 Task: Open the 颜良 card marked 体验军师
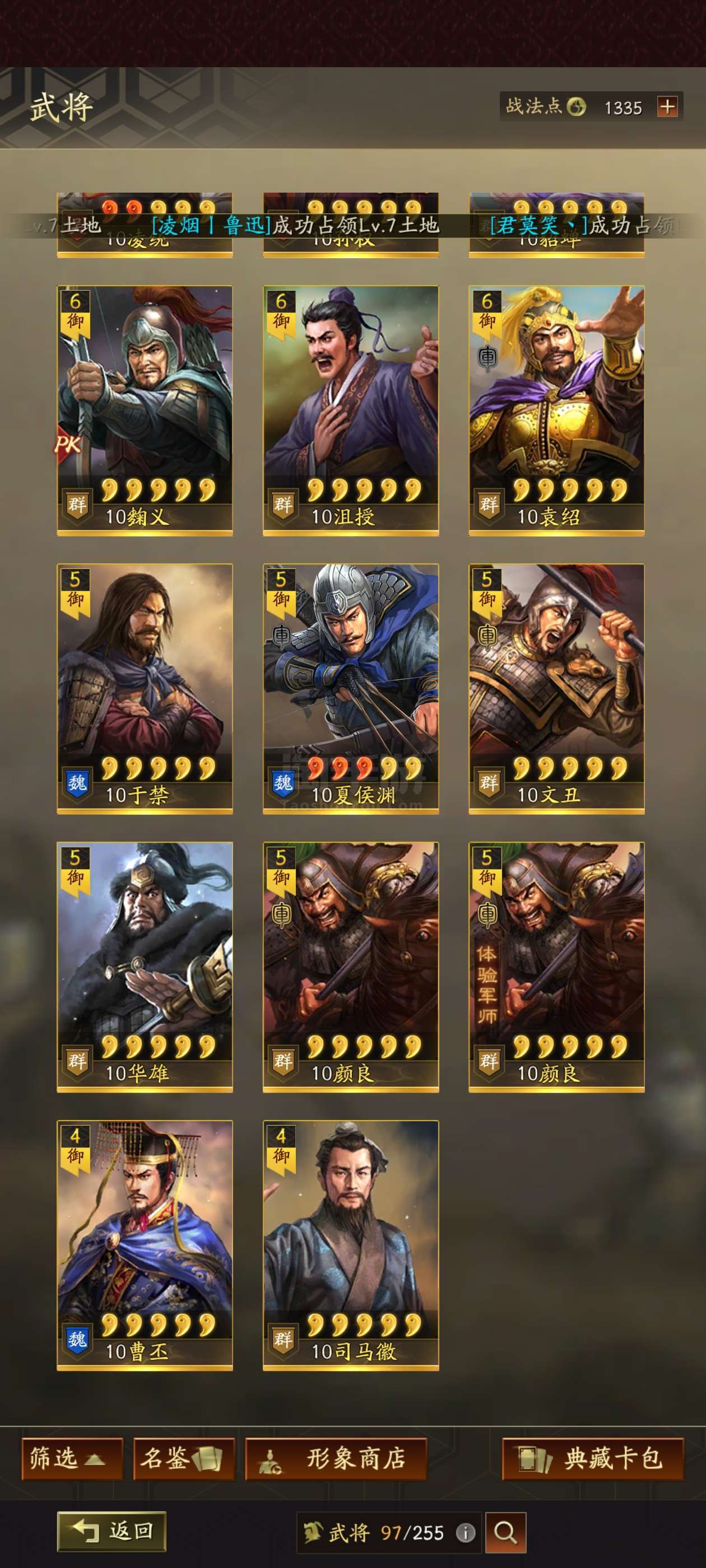(x=557, y=967)
